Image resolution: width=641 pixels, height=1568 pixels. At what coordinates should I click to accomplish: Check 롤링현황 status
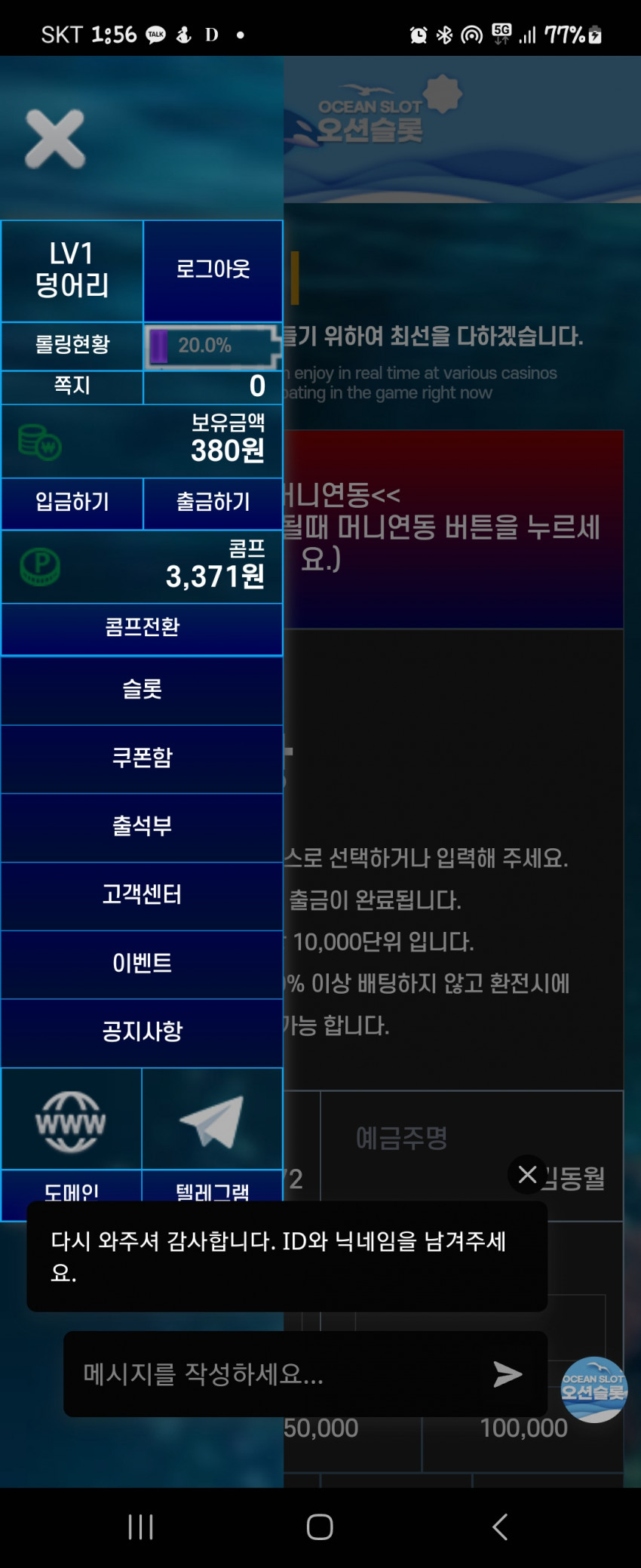click(72, 345)
